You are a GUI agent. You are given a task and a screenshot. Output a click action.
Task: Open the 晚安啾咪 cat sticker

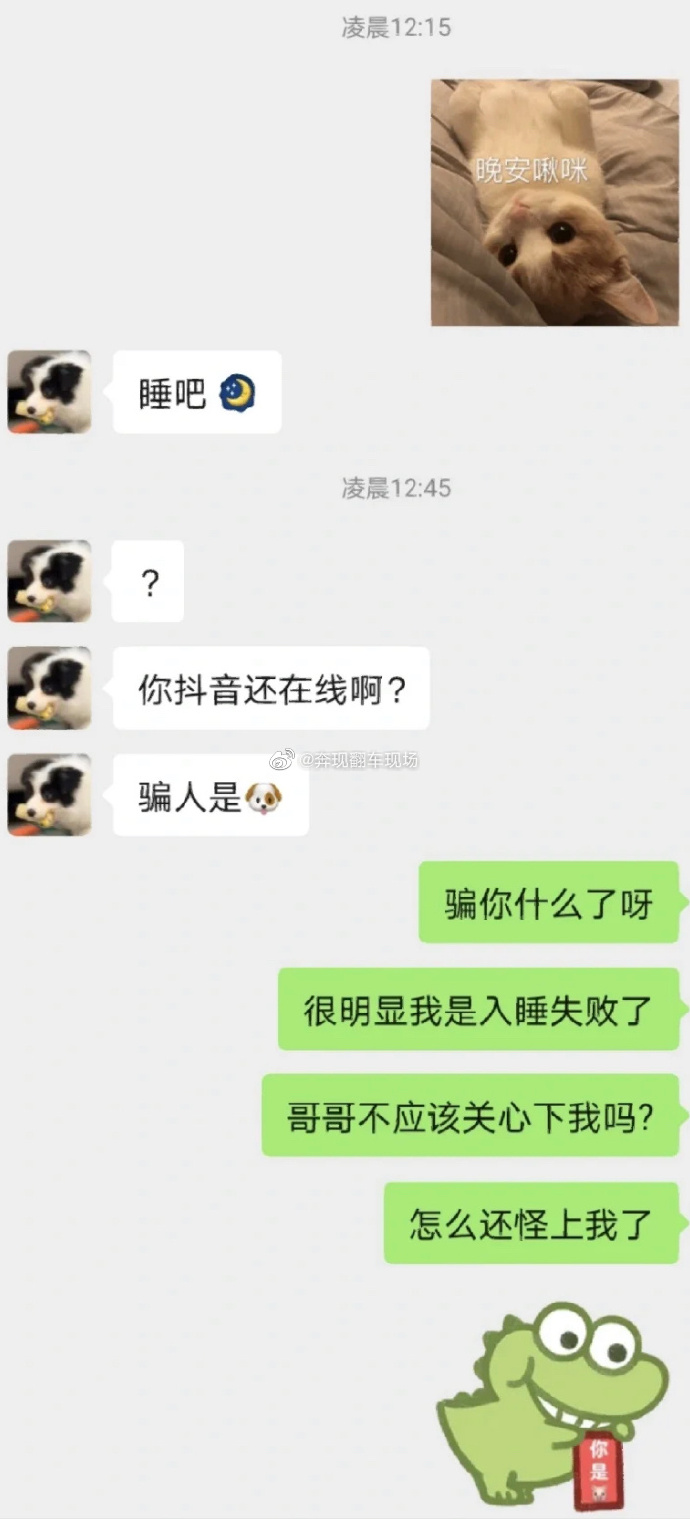(x=554, y=203)
